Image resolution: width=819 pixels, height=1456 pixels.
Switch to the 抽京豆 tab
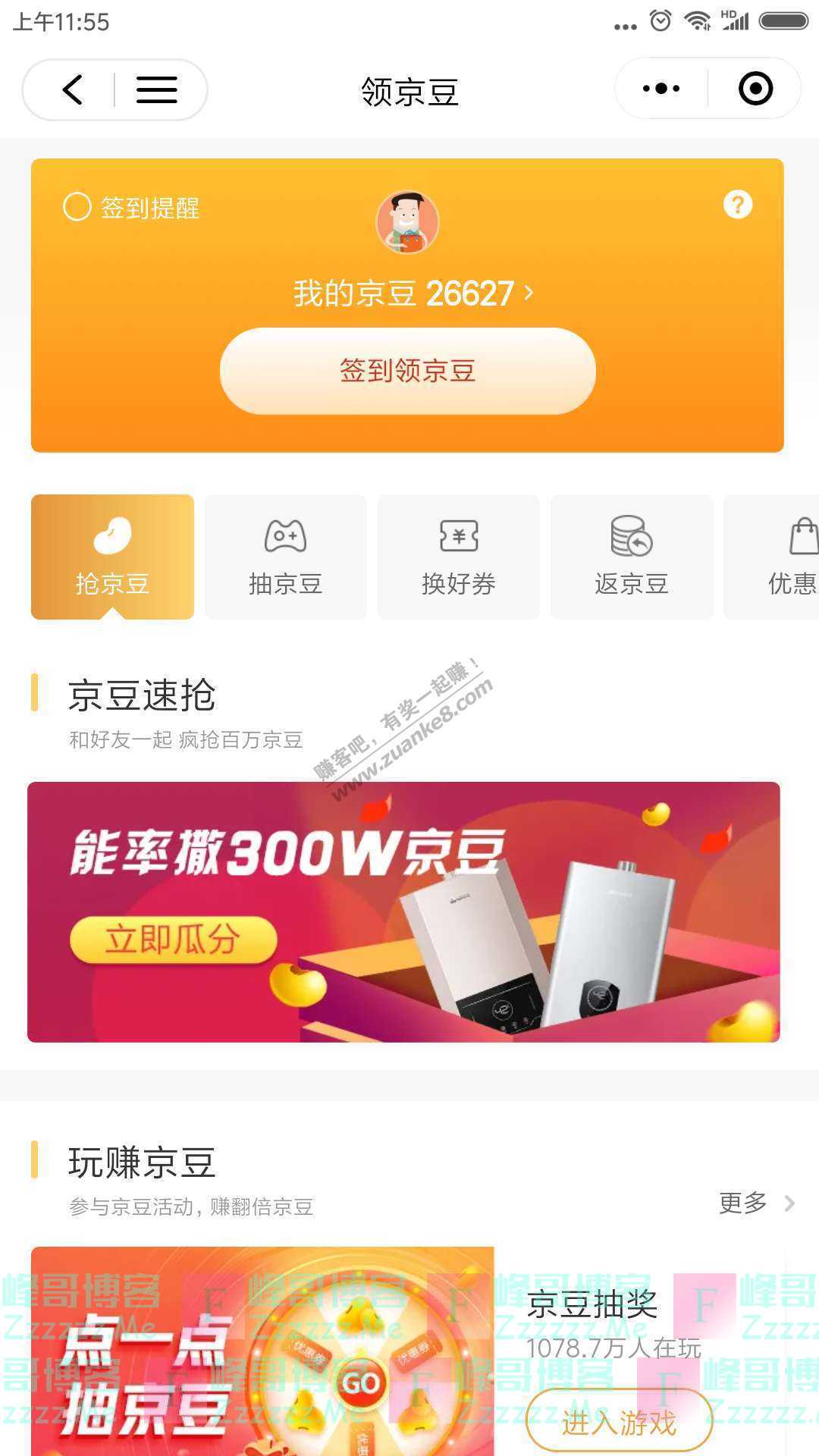(285, 557)
